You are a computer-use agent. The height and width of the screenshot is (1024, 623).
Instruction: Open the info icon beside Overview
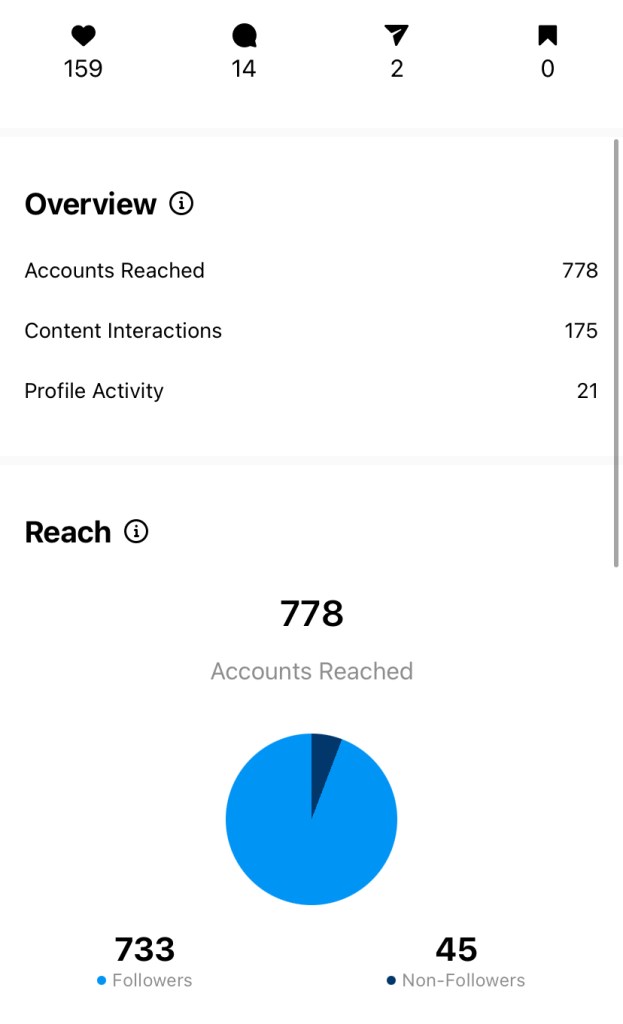tap(181, 204)
